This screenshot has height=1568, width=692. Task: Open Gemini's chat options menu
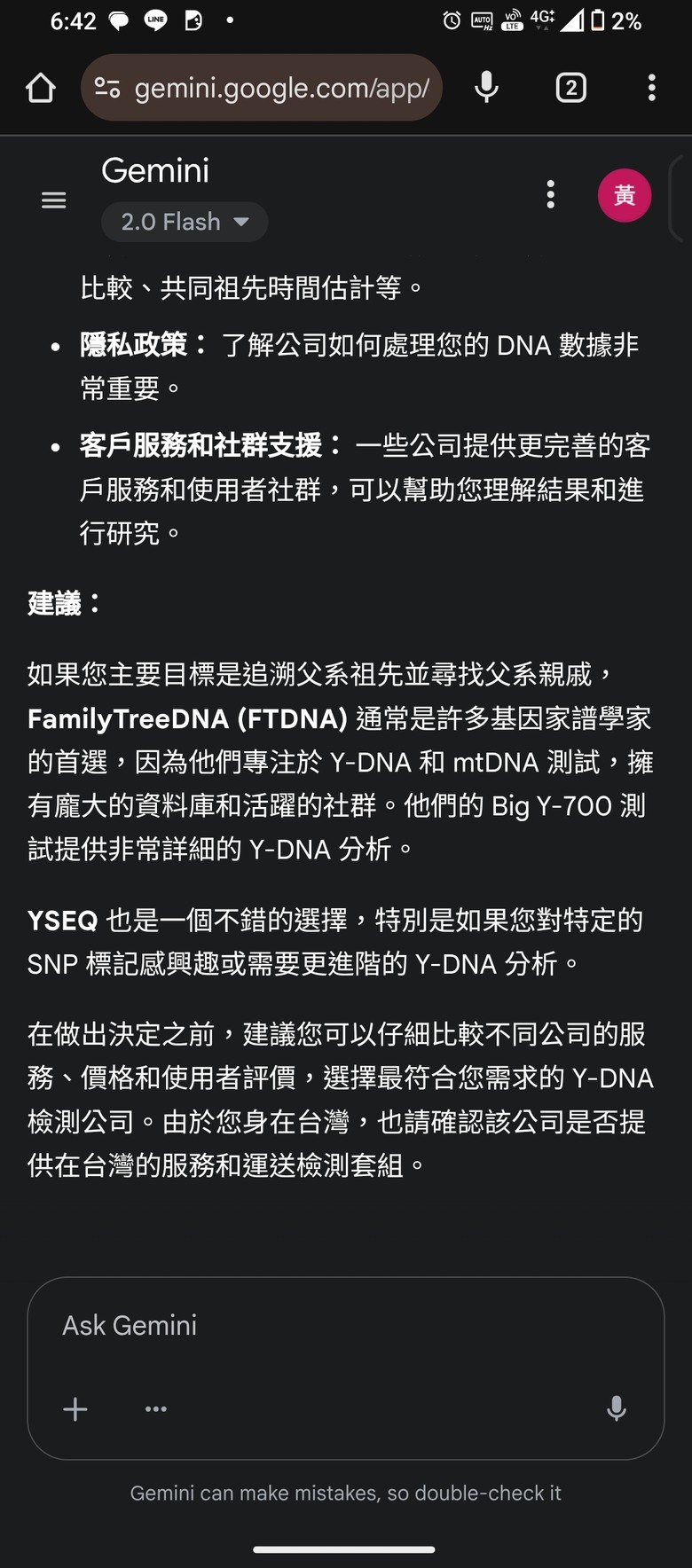pyautogui.click(x=551, y=194)
